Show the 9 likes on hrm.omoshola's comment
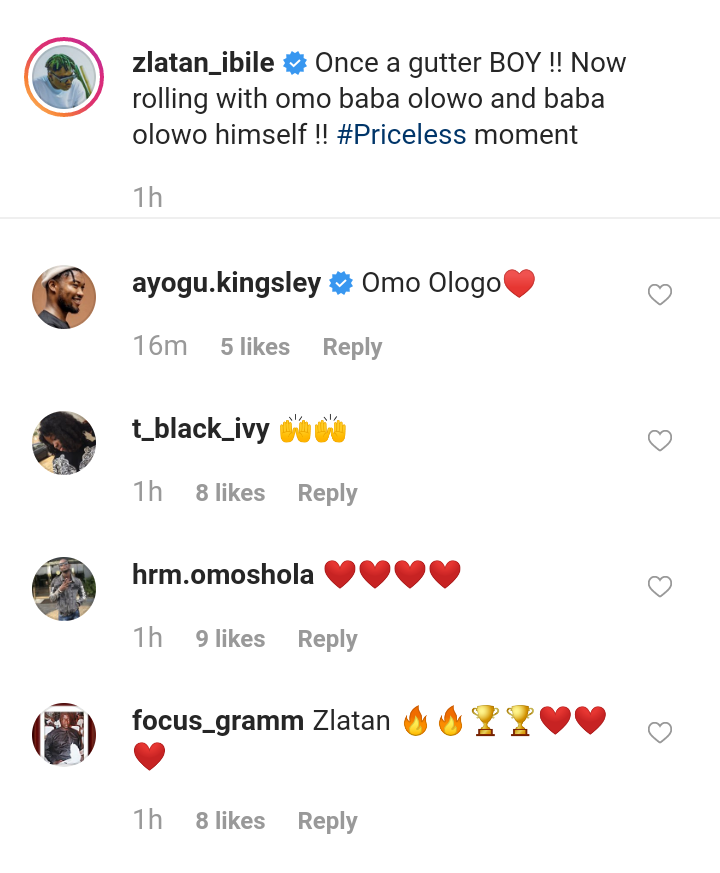The height and width of the screenshot is (873, 720). 230,639
